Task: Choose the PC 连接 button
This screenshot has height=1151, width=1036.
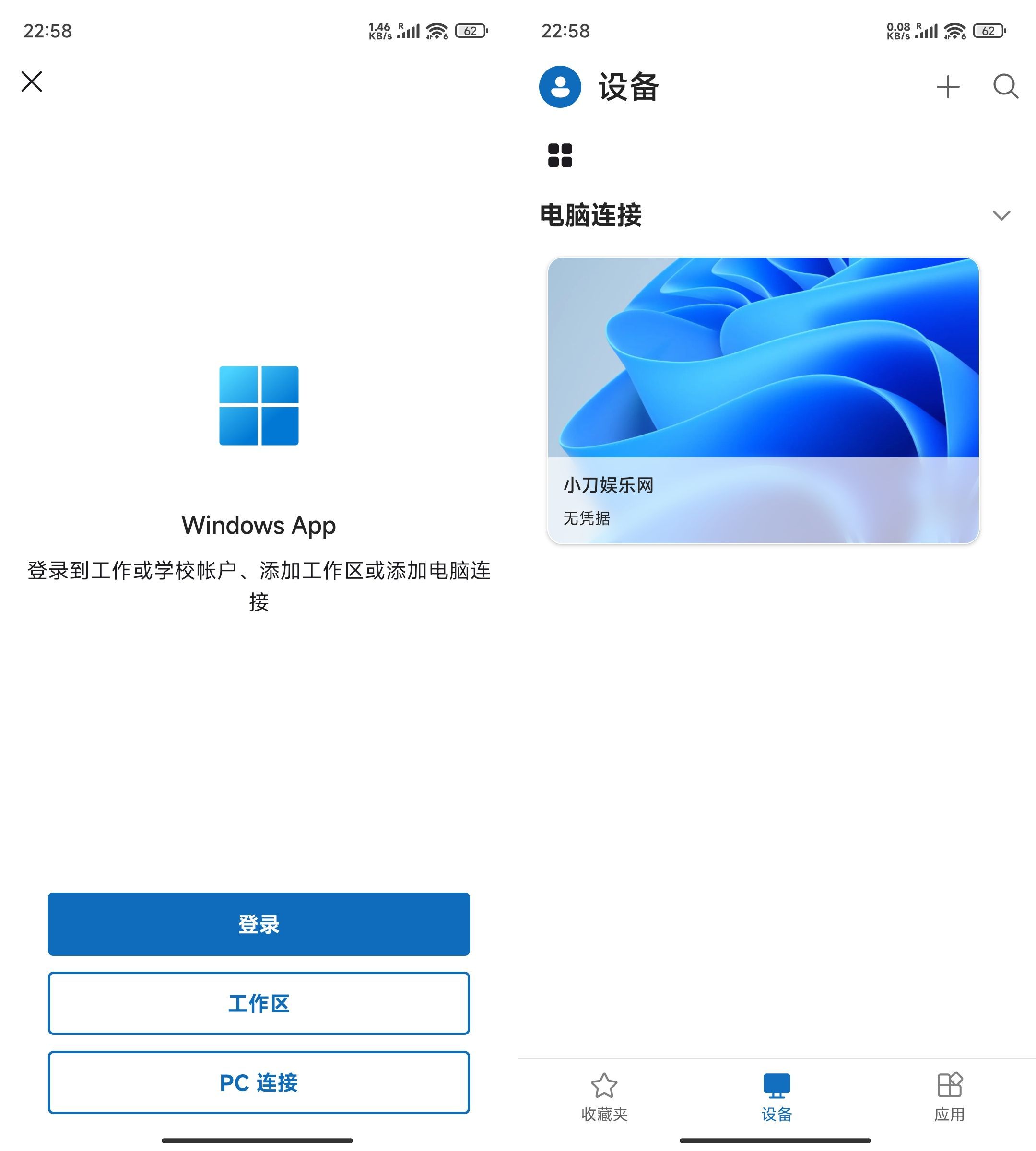Action: [x=259, y=1081]
